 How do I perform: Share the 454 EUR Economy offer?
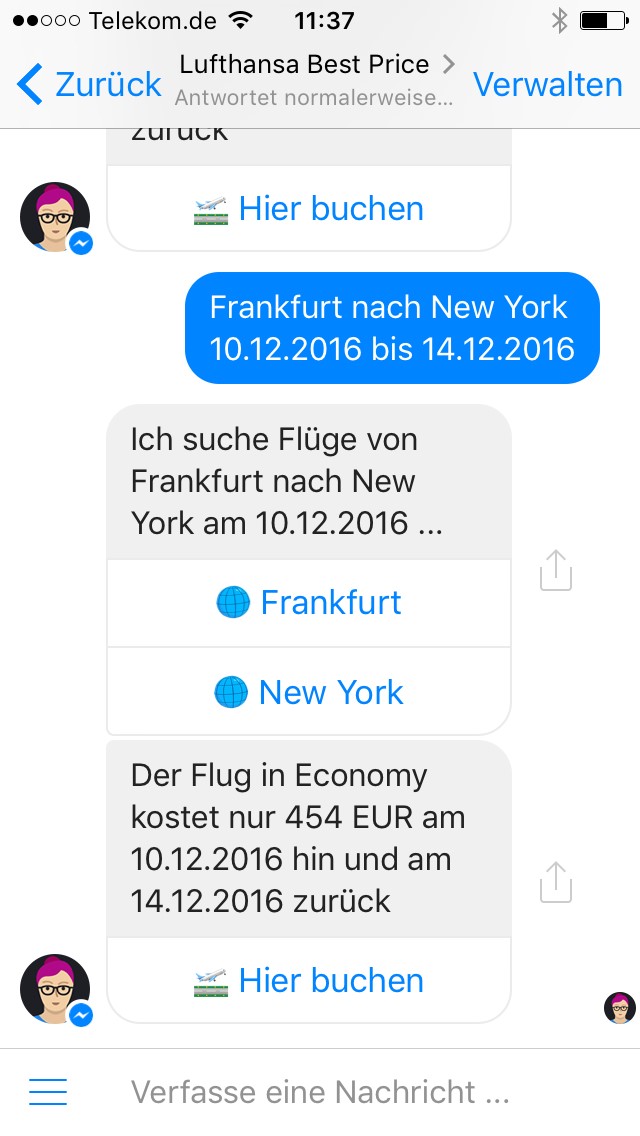[556, 882]
